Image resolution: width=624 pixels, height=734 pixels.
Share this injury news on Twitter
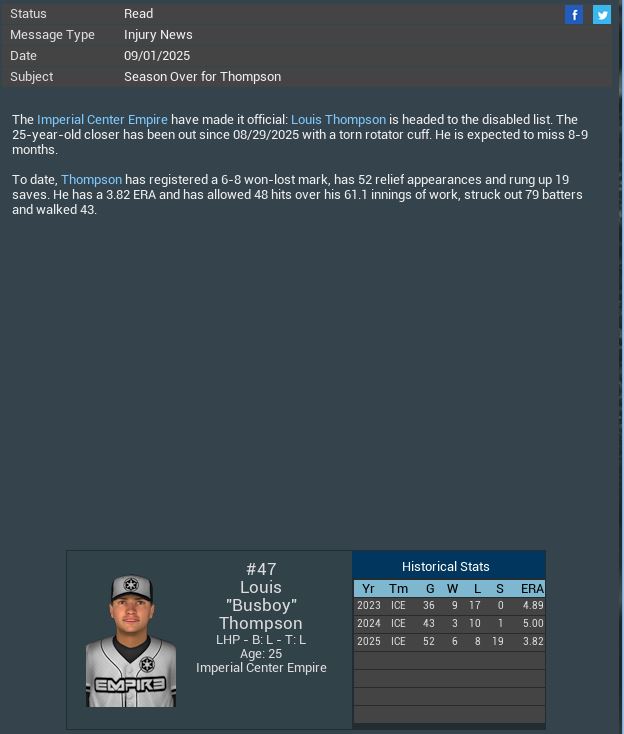(602, 14)
